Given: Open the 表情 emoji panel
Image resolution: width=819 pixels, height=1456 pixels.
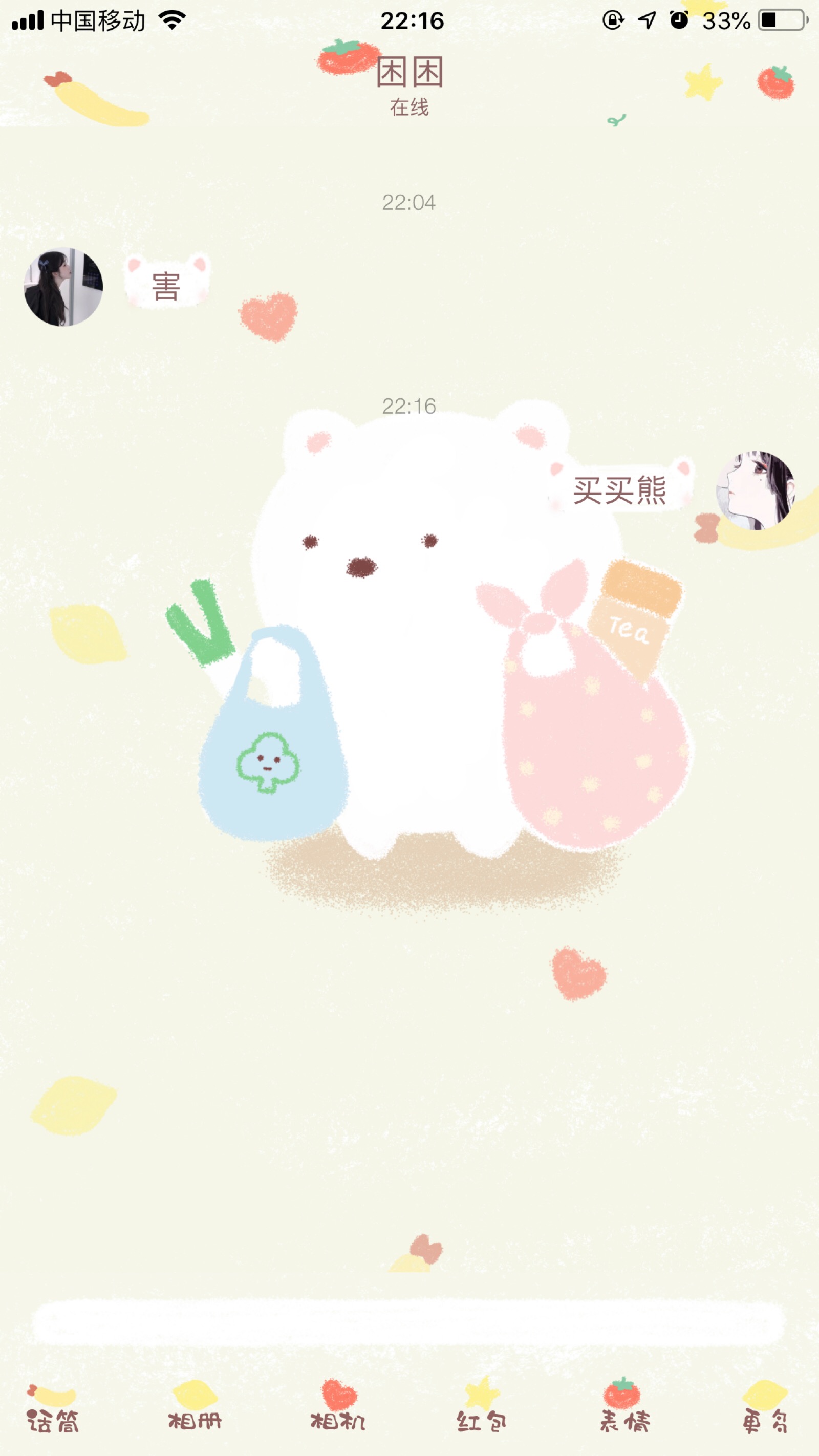Looking at the screenshot, I should tap(624, 1408).
